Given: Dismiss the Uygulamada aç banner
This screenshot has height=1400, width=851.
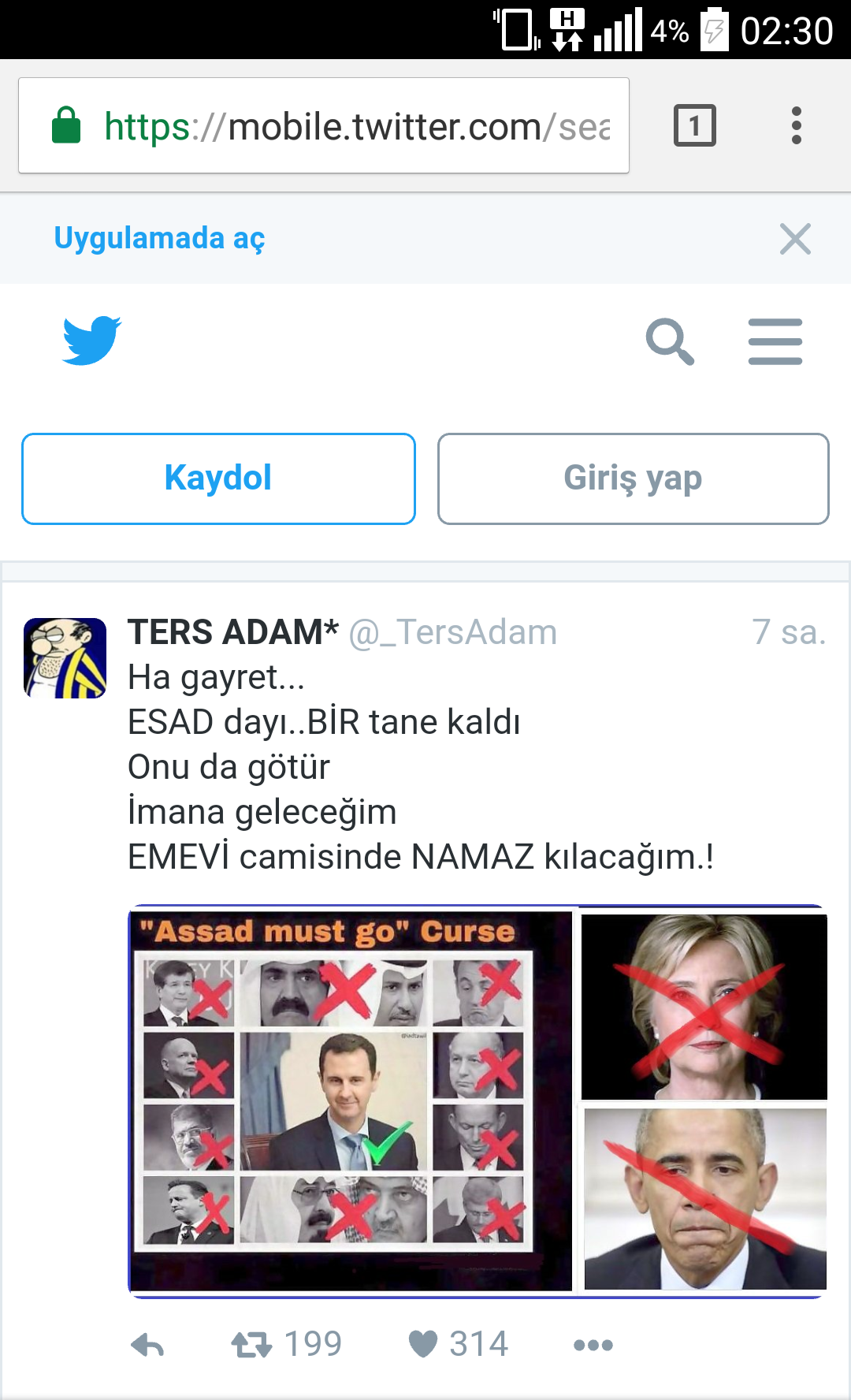Looking at the screenshot, I should tap(795, 239).
